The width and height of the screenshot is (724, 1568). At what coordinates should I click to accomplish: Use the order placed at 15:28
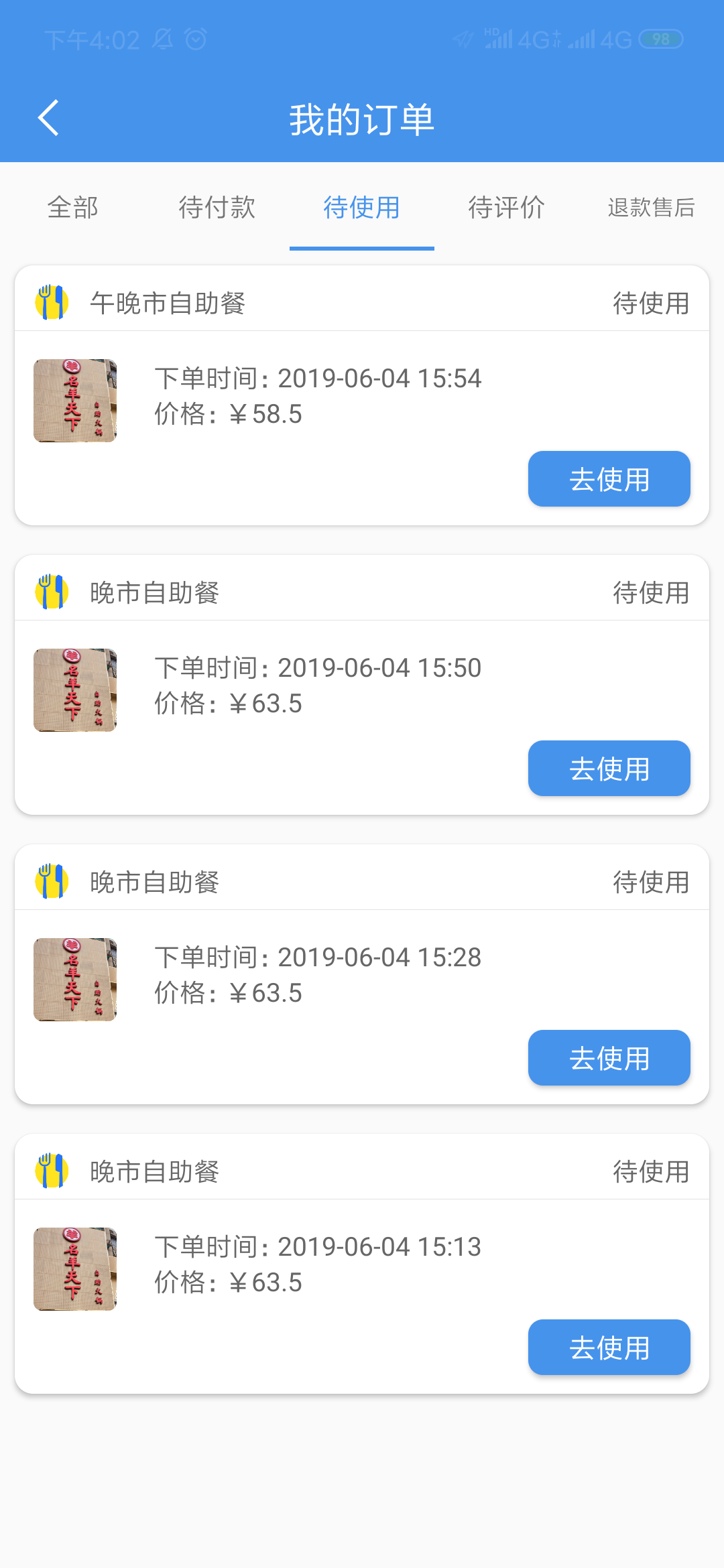pos(609,1058)
